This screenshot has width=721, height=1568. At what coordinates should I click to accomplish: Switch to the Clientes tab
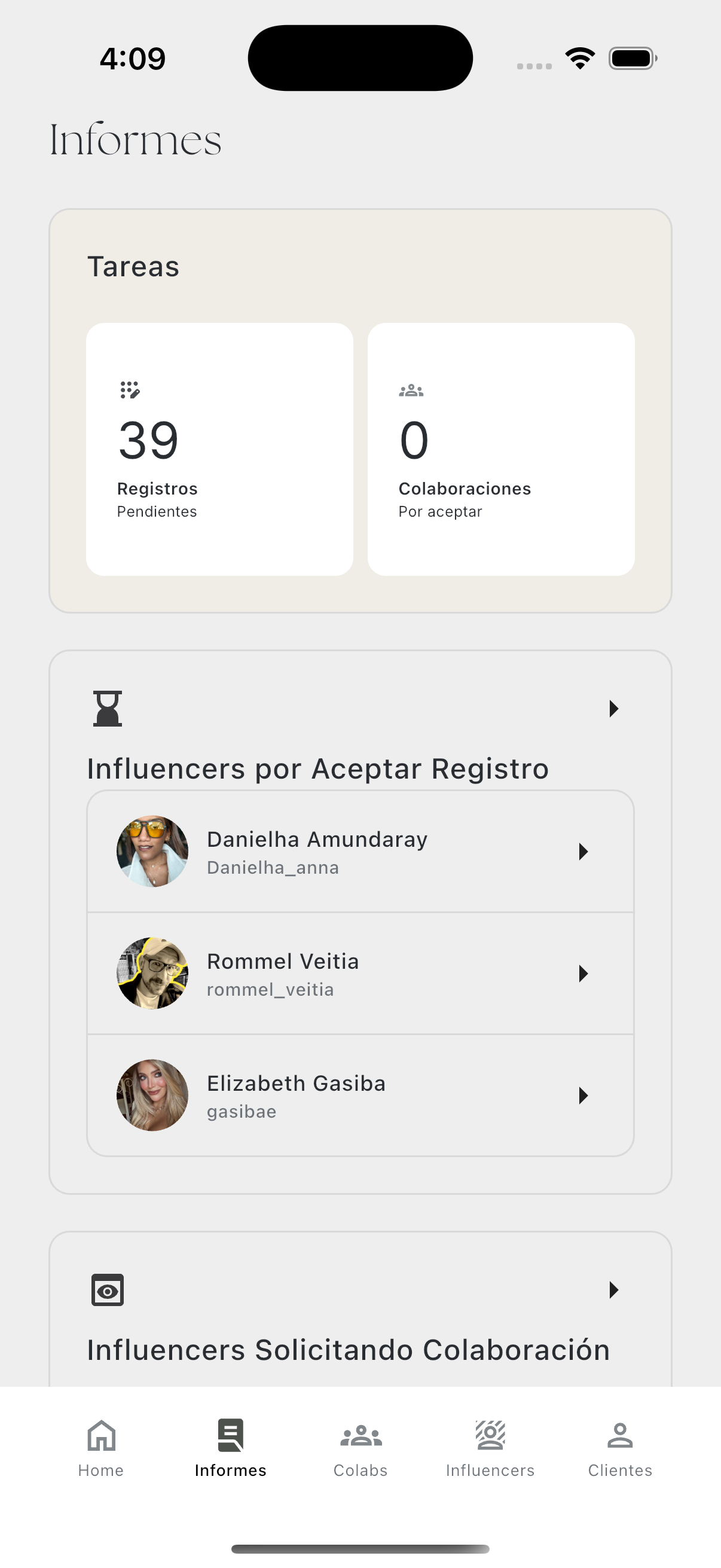(x=619, y=1448)
